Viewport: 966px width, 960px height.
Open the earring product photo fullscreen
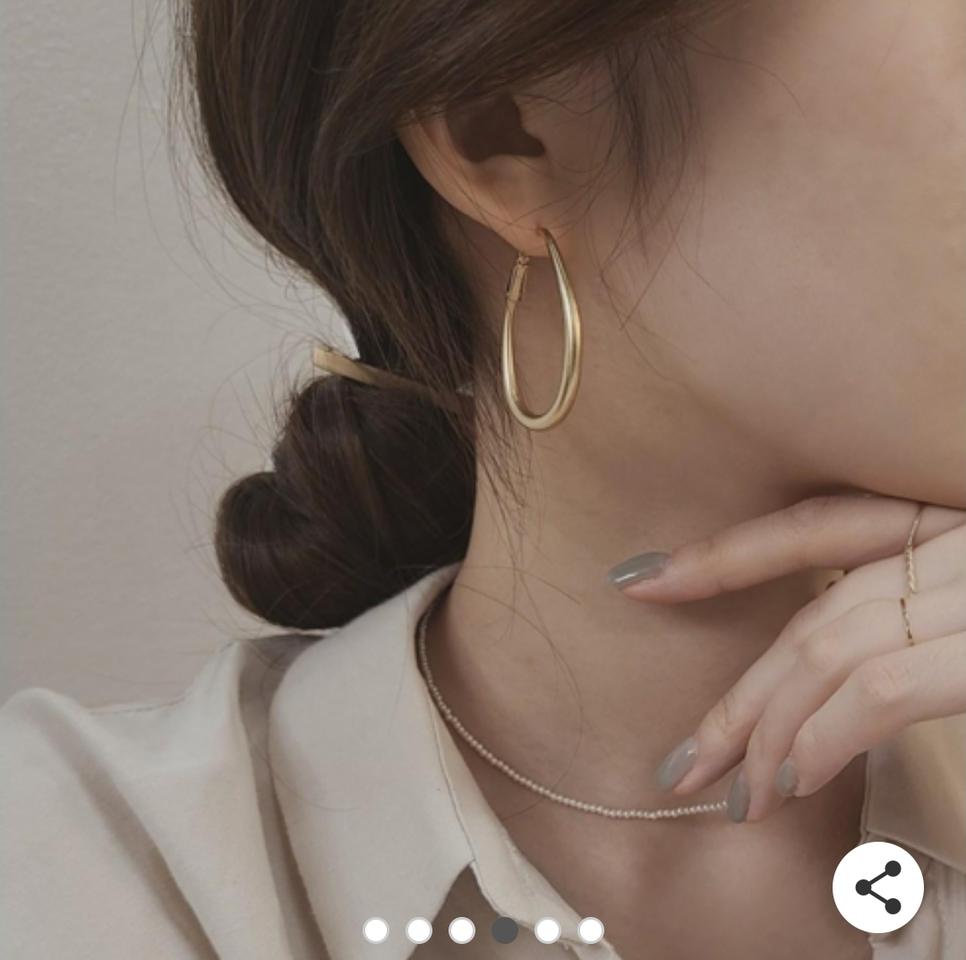(x=483, y=450)
